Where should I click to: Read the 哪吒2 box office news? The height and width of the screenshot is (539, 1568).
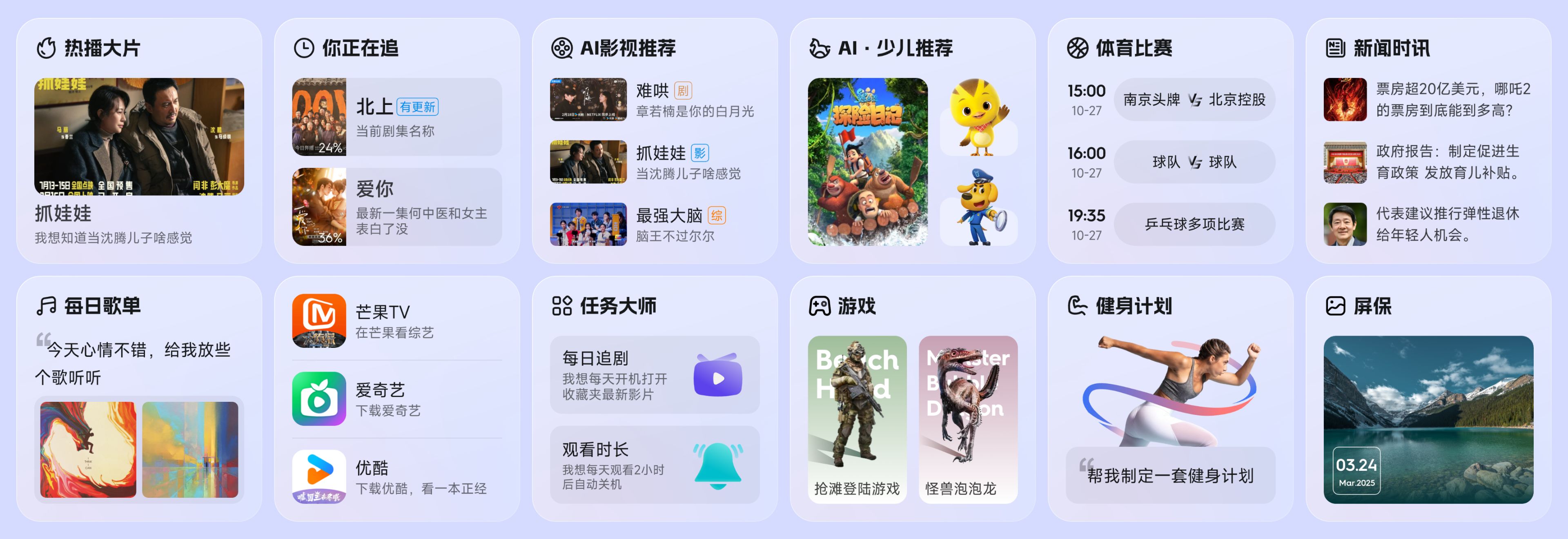coord(1428,100)
